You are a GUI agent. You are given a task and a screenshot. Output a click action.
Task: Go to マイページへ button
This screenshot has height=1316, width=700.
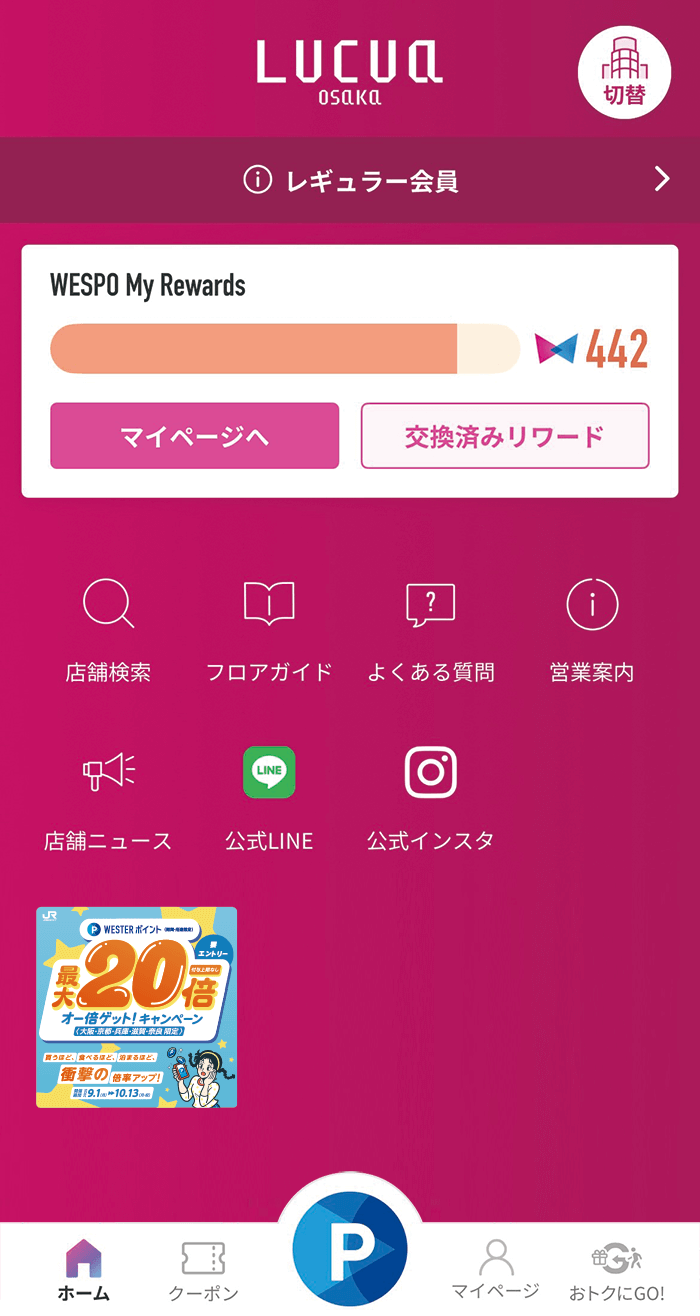[x=195, y=436]
